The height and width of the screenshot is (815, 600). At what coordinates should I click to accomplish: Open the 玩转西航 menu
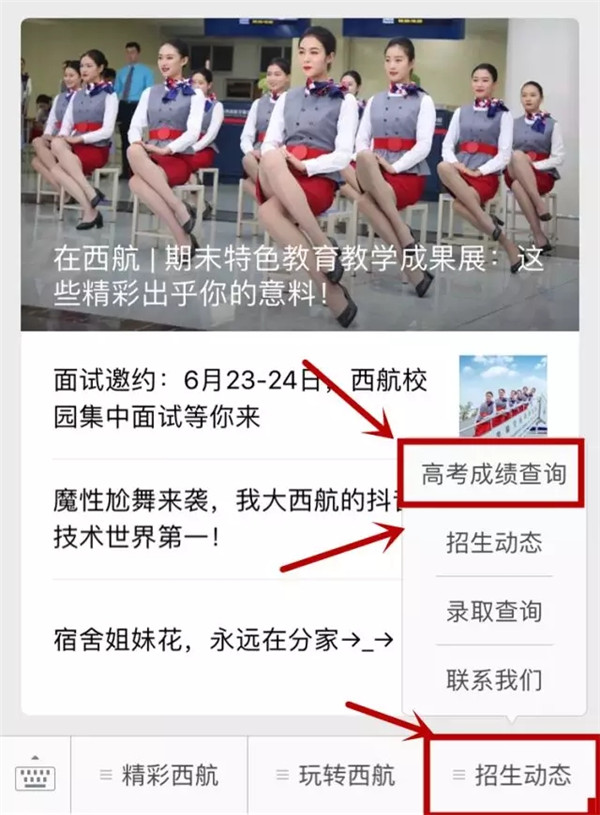point(337,775)
